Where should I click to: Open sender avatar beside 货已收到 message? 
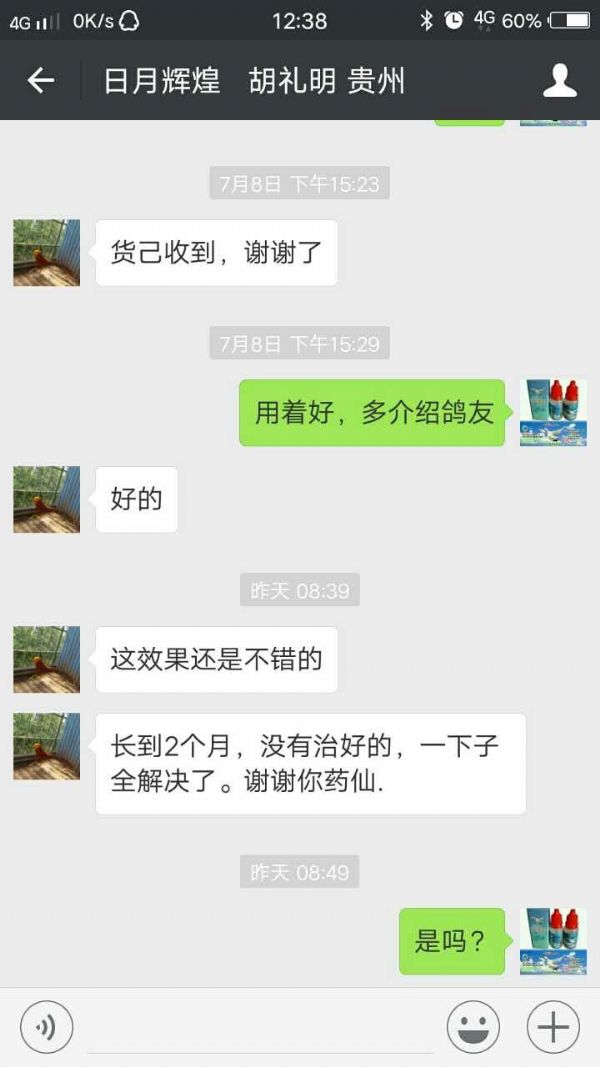point(46,253)
